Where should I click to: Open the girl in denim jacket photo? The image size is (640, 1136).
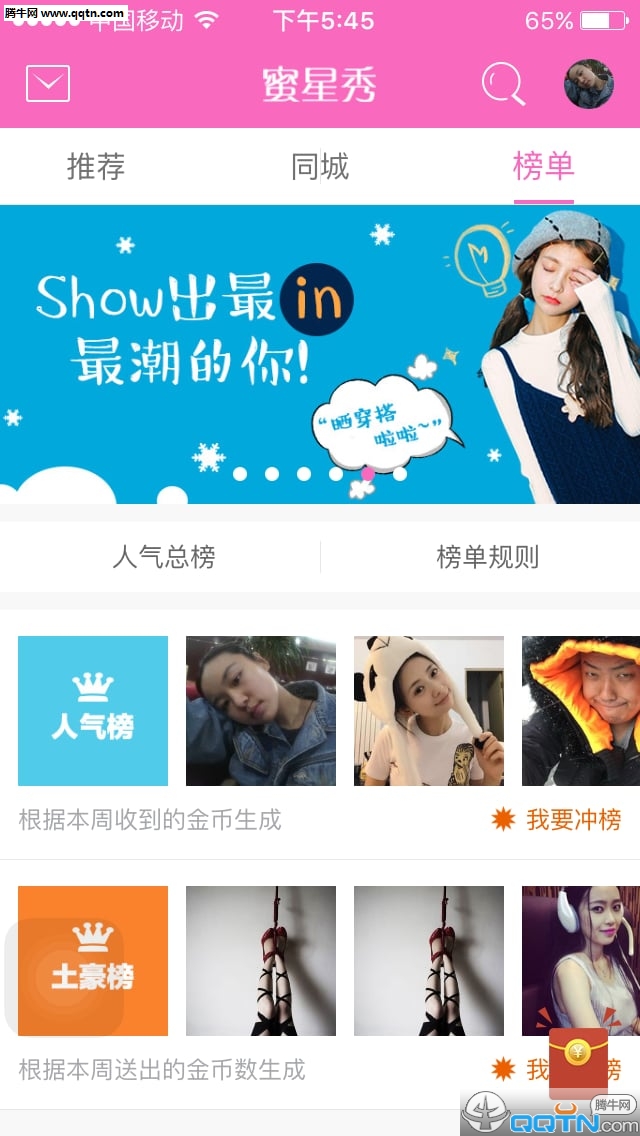261,711
